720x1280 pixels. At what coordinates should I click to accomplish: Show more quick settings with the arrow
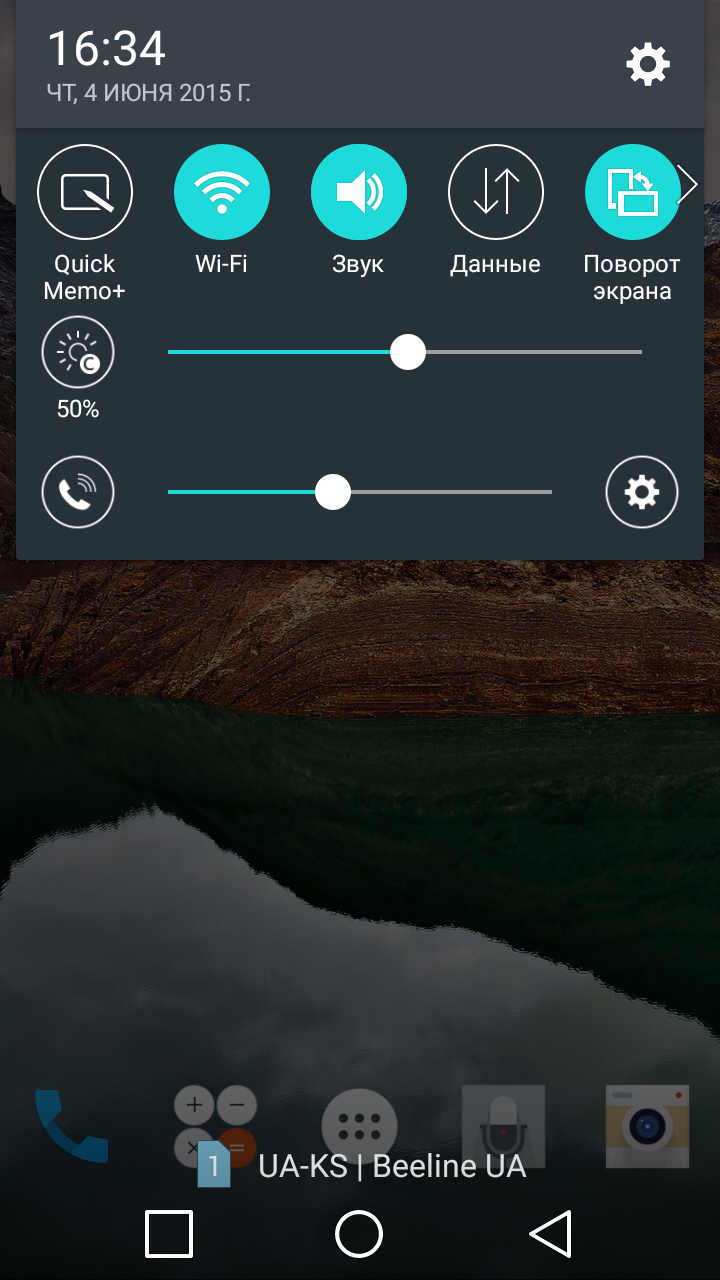coord(688,184)
